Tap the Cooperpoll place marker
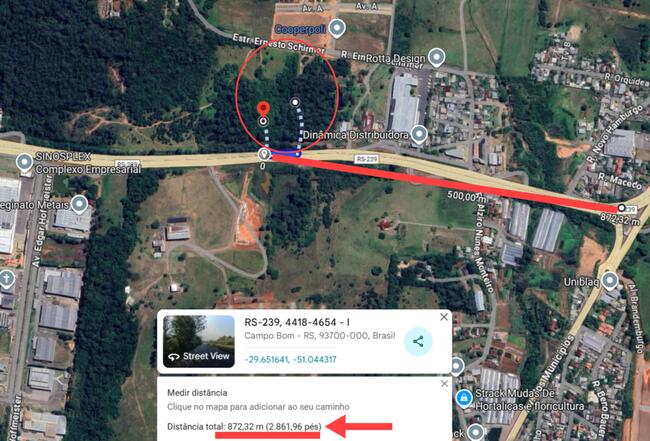650x441 pixels. coord(337,28)
